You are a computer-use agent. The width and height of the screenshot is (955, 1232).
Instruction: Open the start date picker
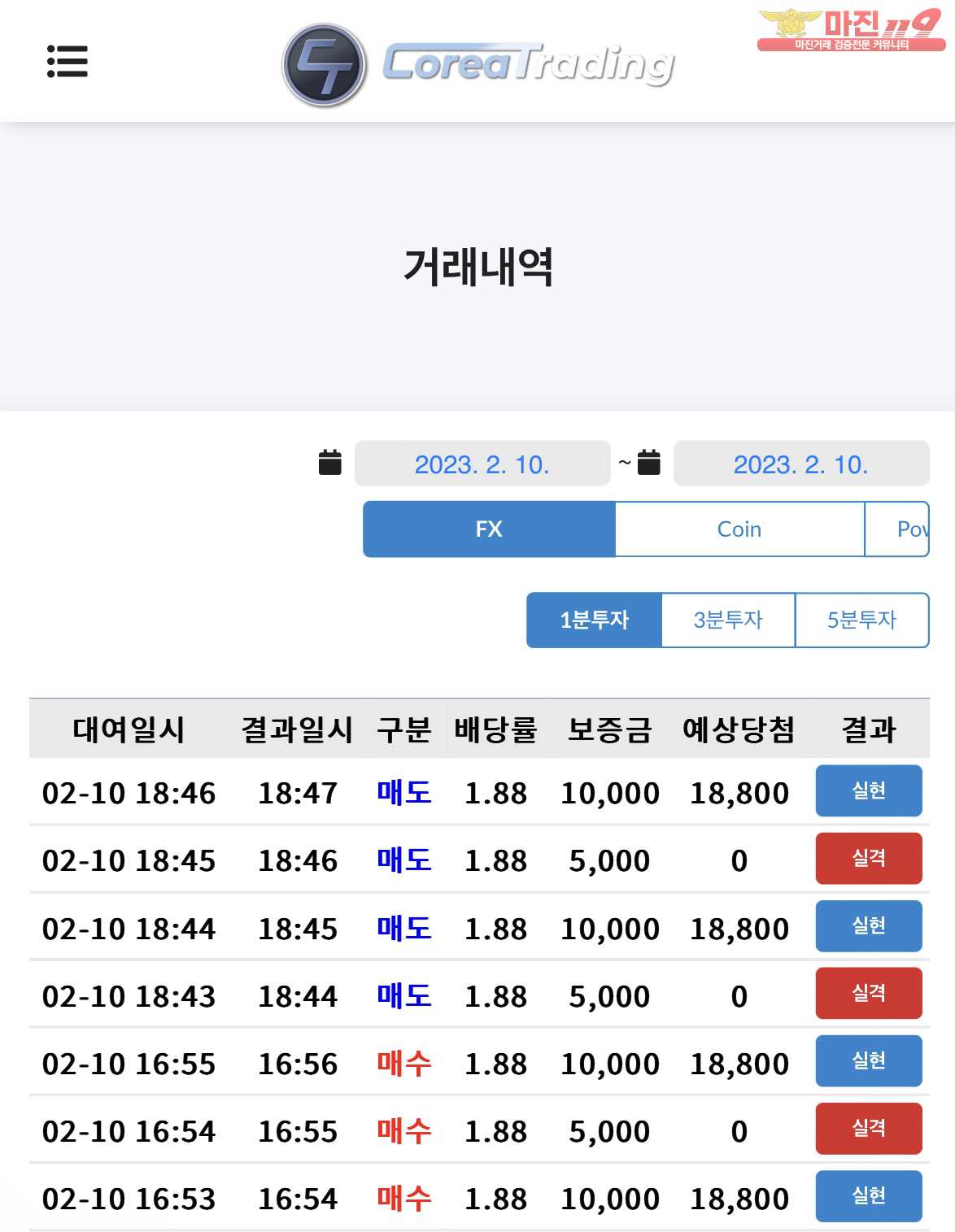(x=482, y=464)
